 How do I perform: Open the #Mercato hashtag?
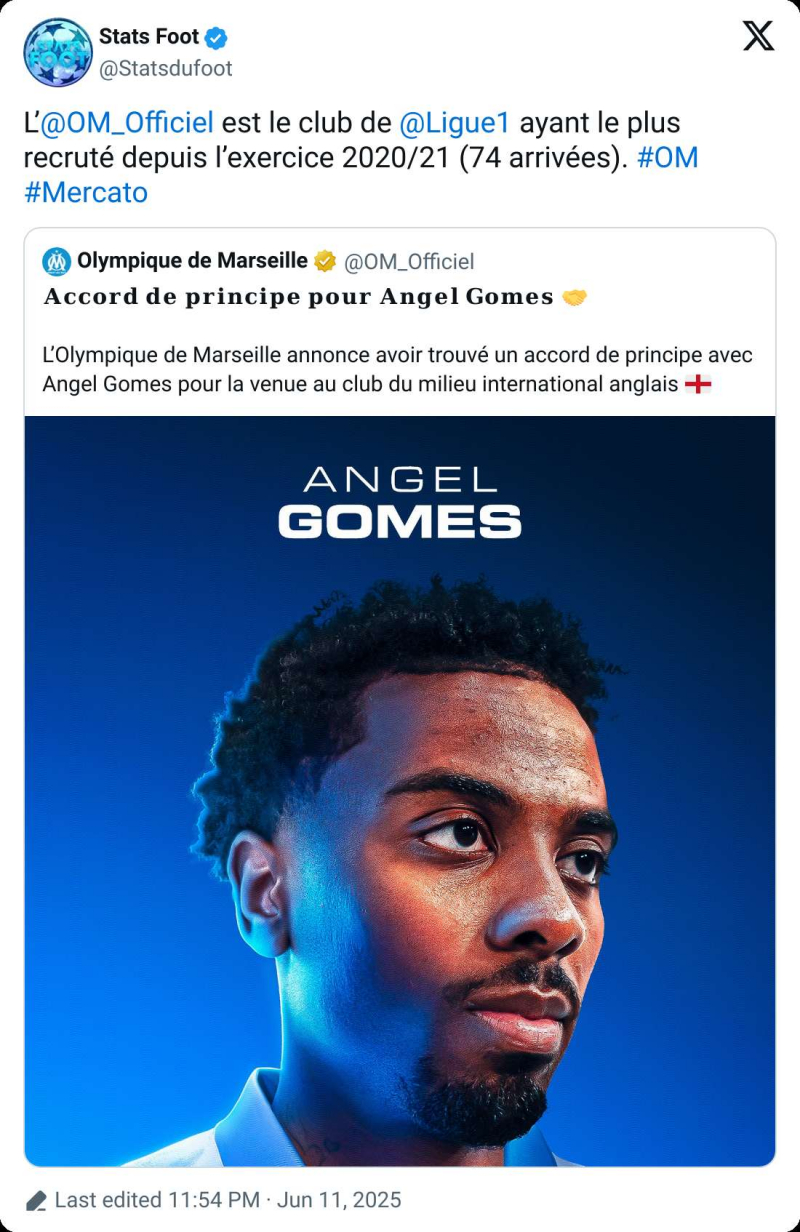(x=86, y=192)
